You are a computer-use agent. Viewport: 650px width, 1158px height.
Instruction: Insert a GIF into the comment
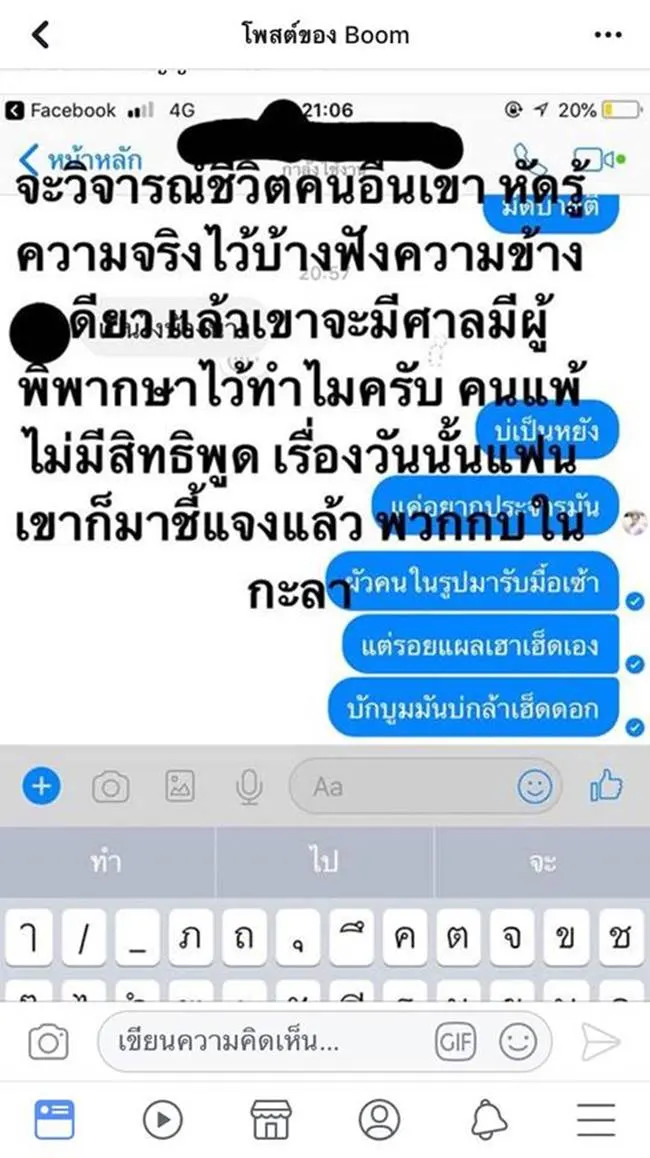coord(455,1043)
